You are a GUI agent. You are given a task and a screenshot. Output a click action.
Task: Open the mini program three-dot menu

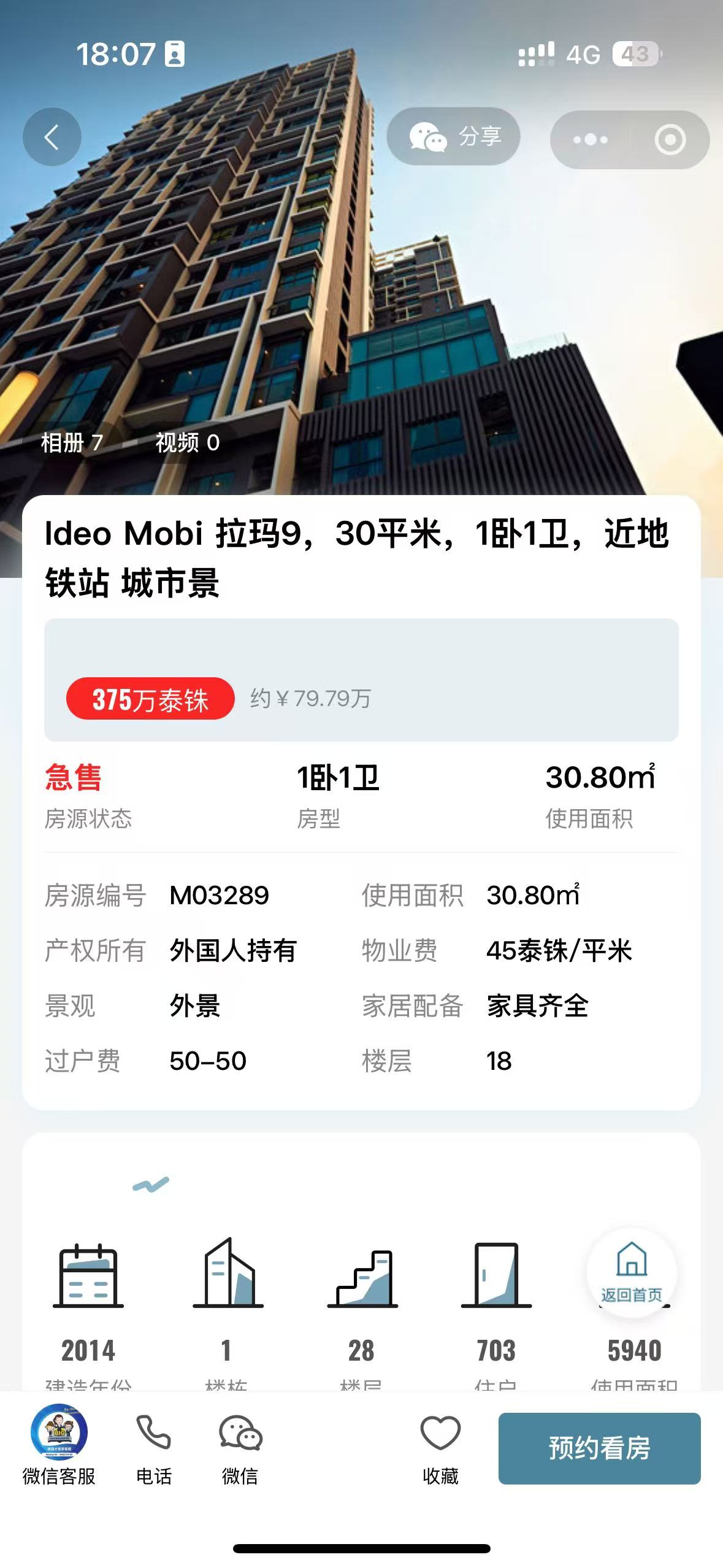pyautogui.click(x=590, y=140)
